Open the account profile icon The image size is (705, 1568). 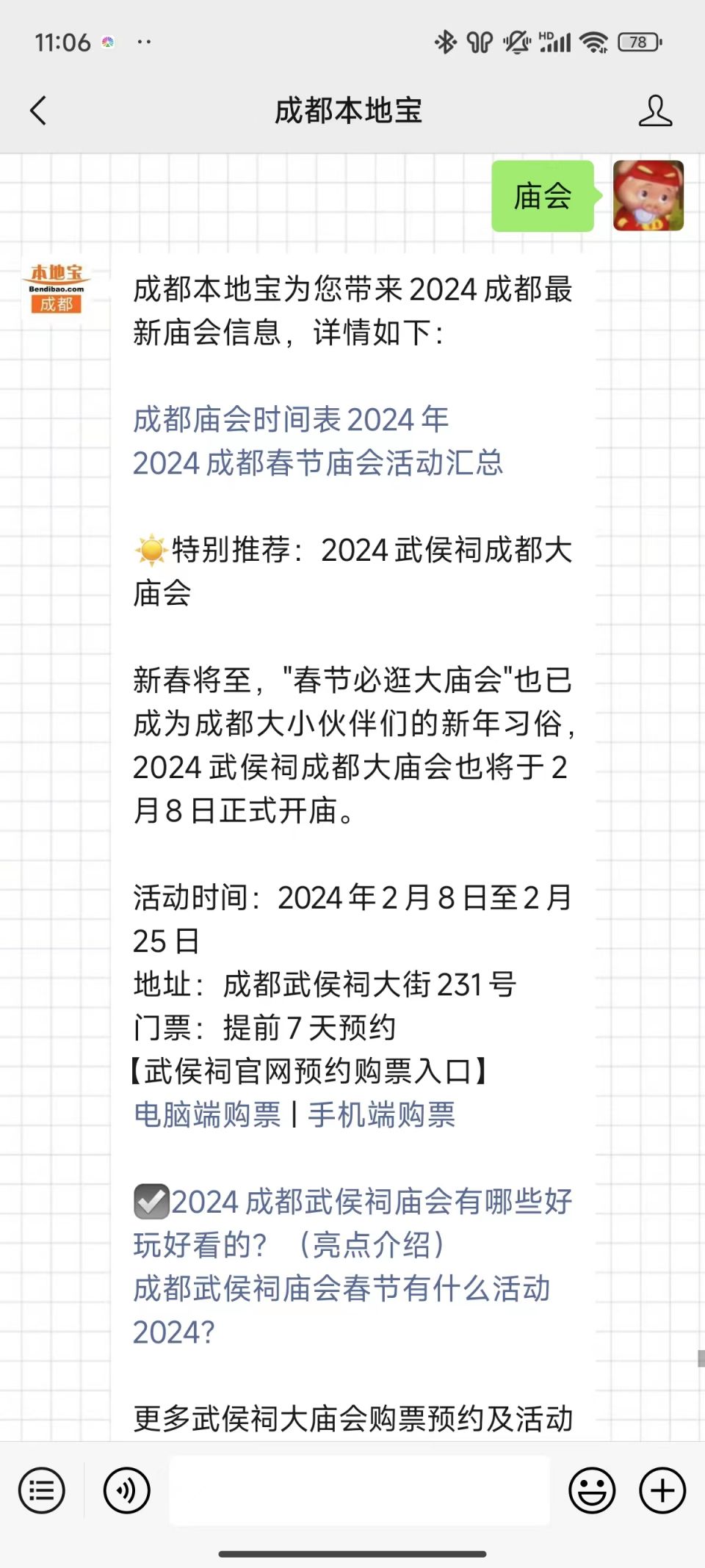coord(655,111)
